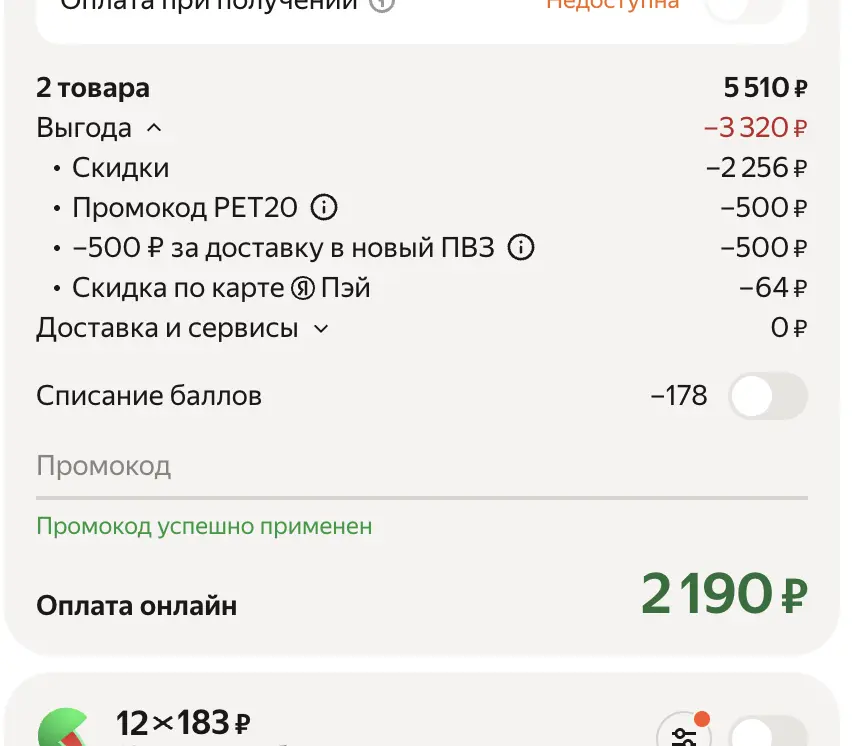Toggle the switch on the 12×183 ₽ card
This screenshot has width=854, height=746.
pos(768,732)
